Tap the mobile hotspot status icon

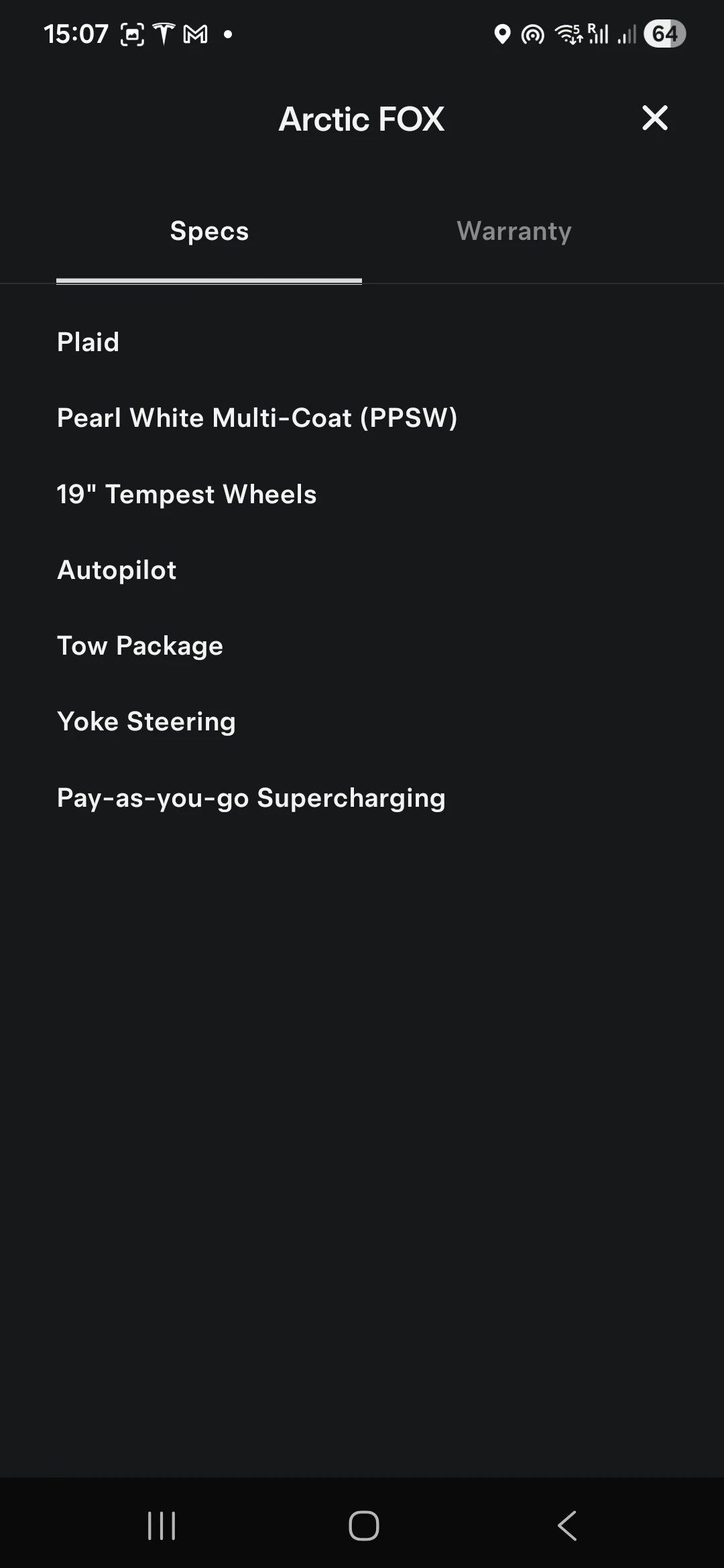(533, 34)
